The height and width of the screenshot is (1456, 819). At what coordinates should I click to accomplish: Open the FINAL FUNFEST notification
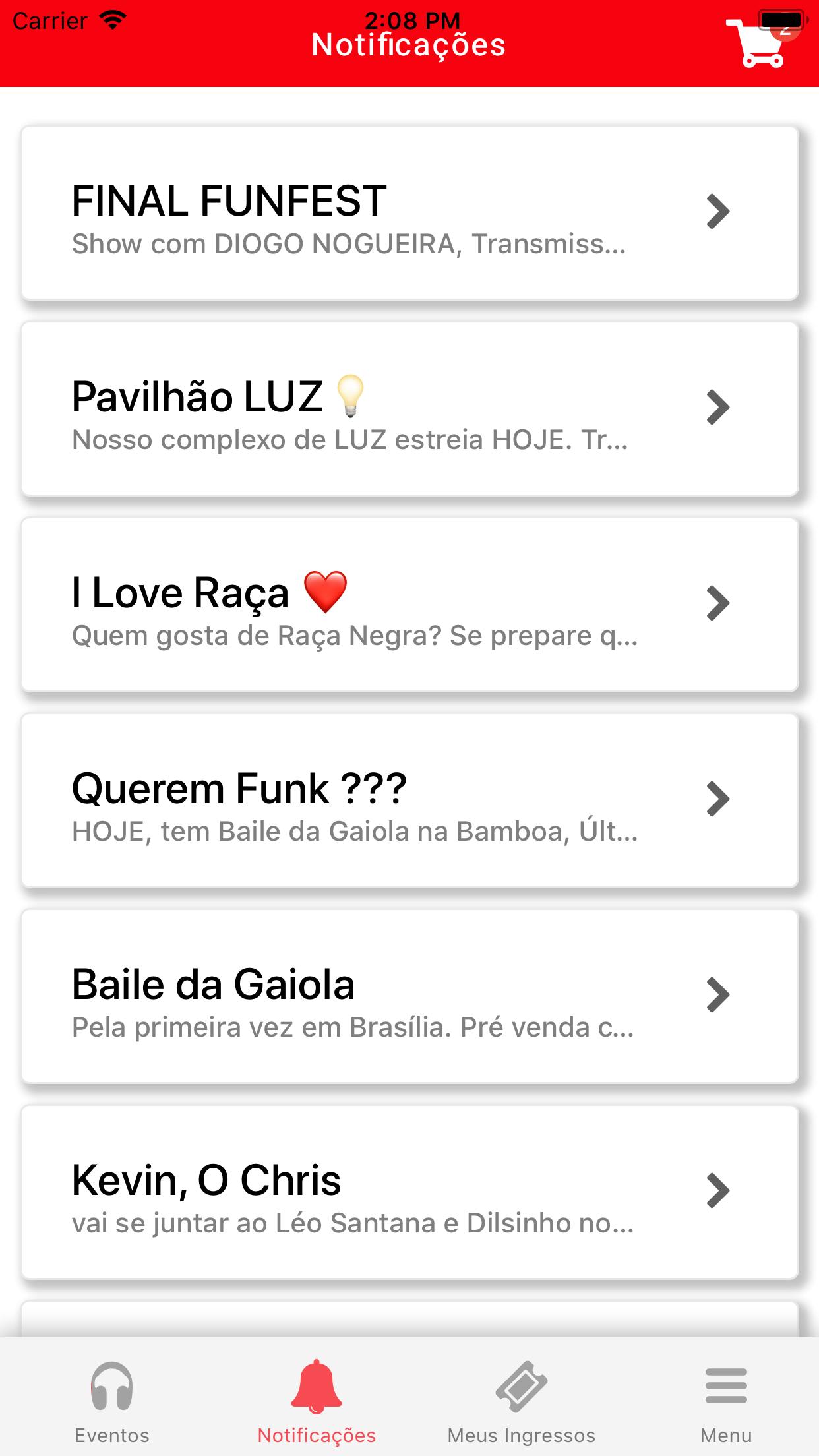coord(409,213)
